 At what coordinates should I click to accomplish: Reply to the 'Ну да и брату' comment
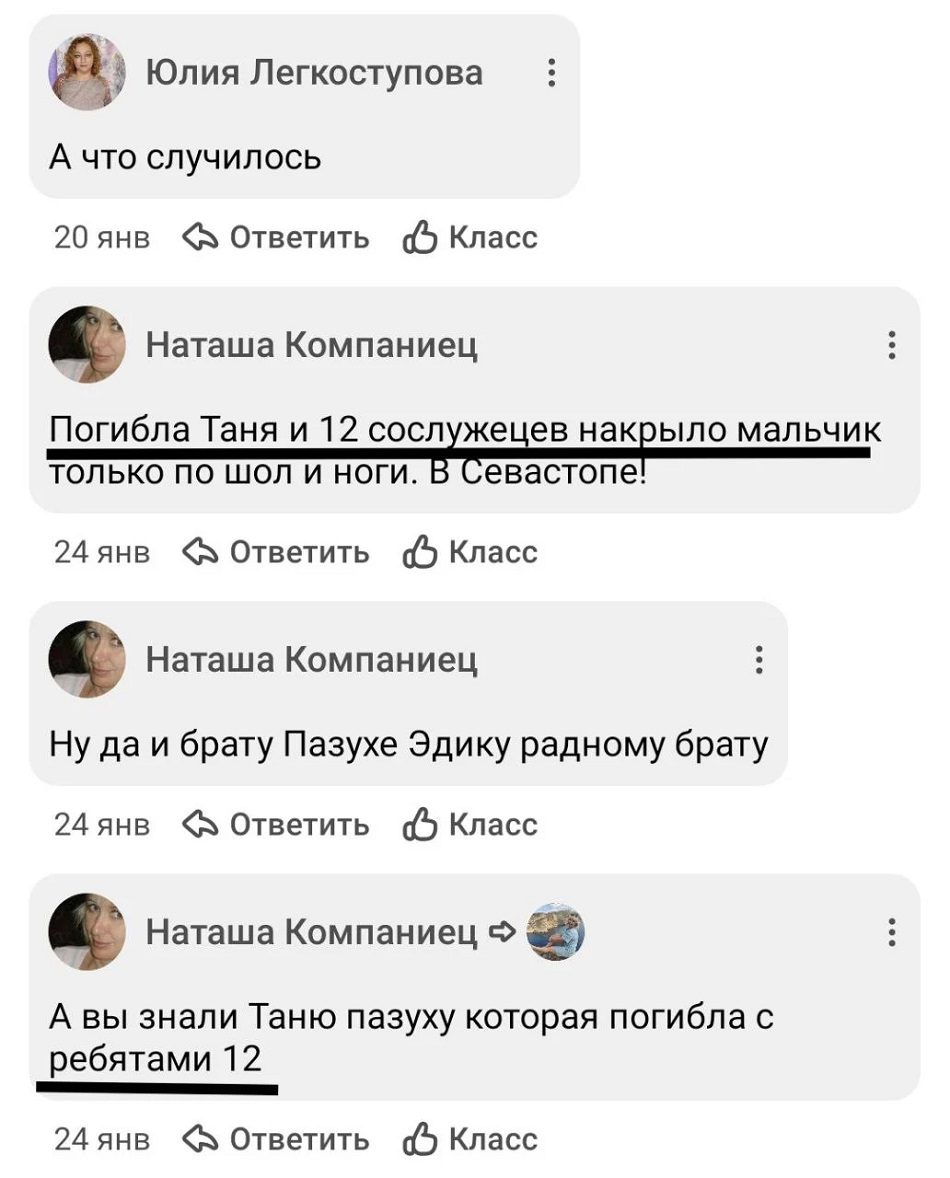tap(278, 824)
